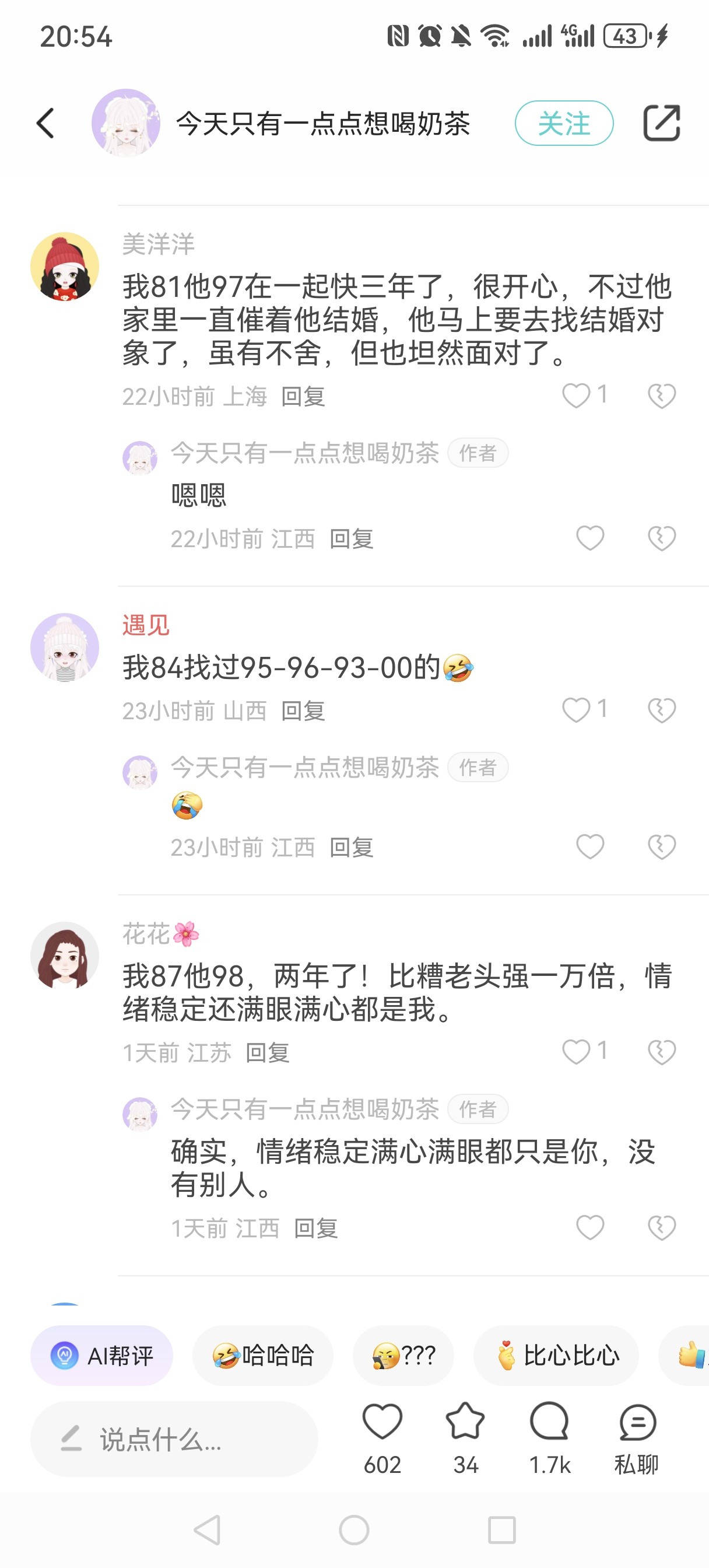Screen dimensions: 709x1568
Task: Dislike 美洋洋's comment with the broken heart
Action: [x=662, y=395]
